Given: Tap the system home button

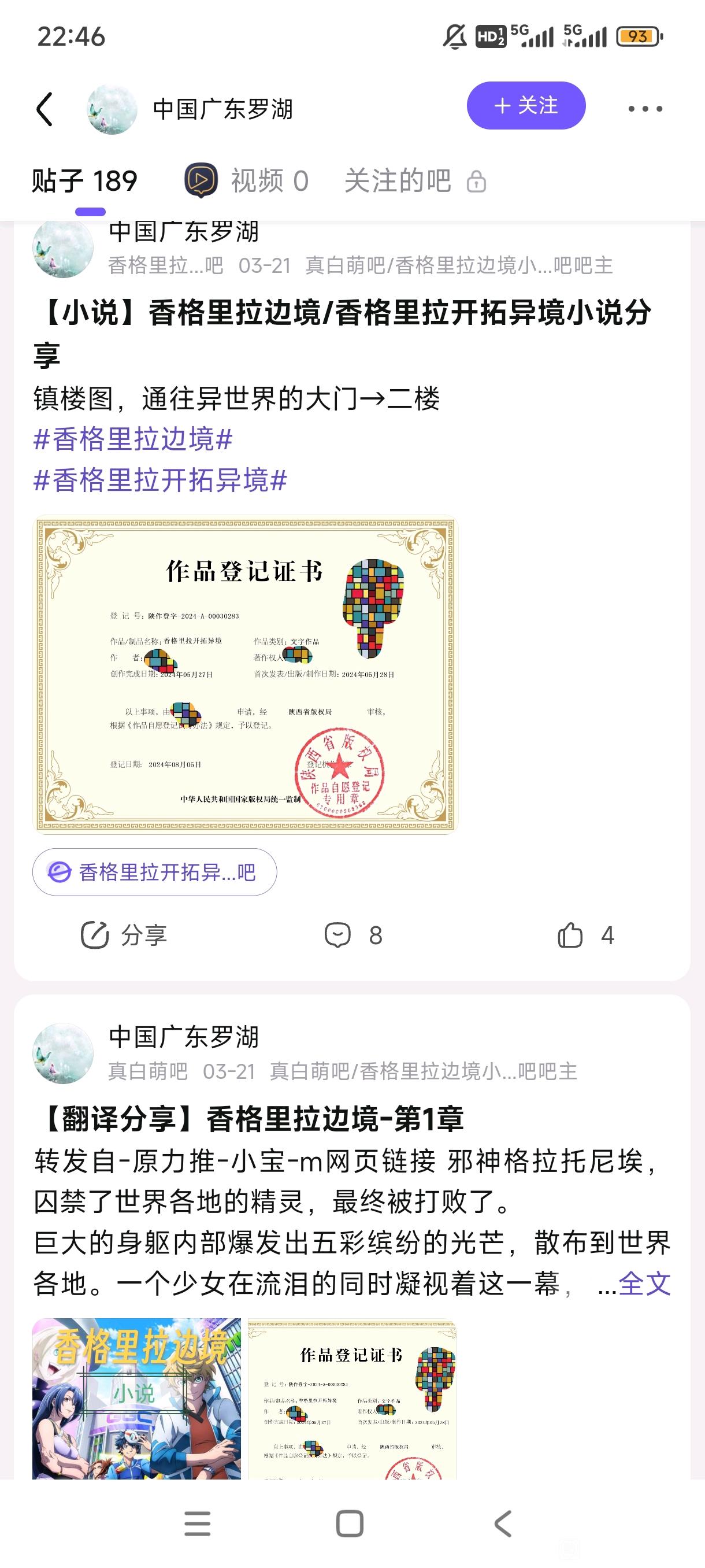Looking at the screenshot, I should 350,1524.
